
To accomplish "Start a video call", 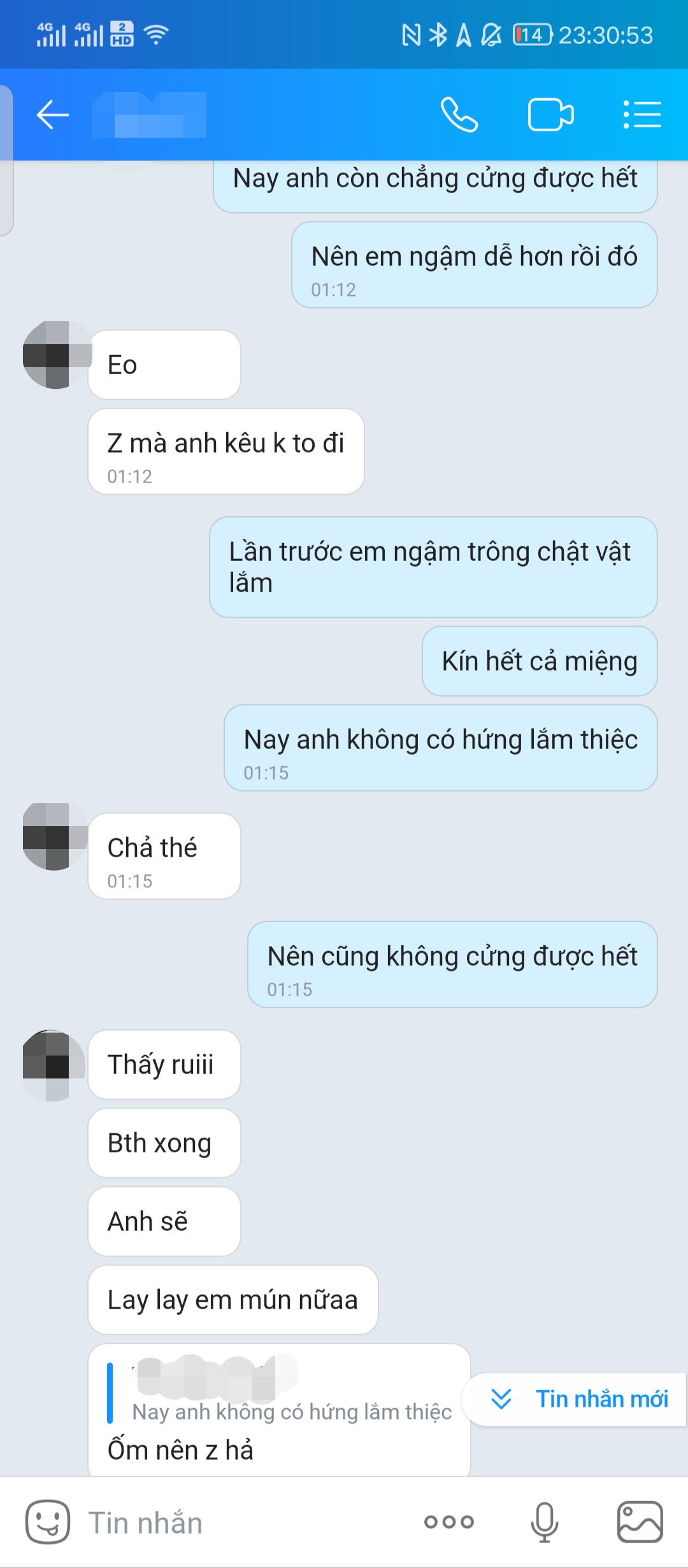I will coord(550,115).
